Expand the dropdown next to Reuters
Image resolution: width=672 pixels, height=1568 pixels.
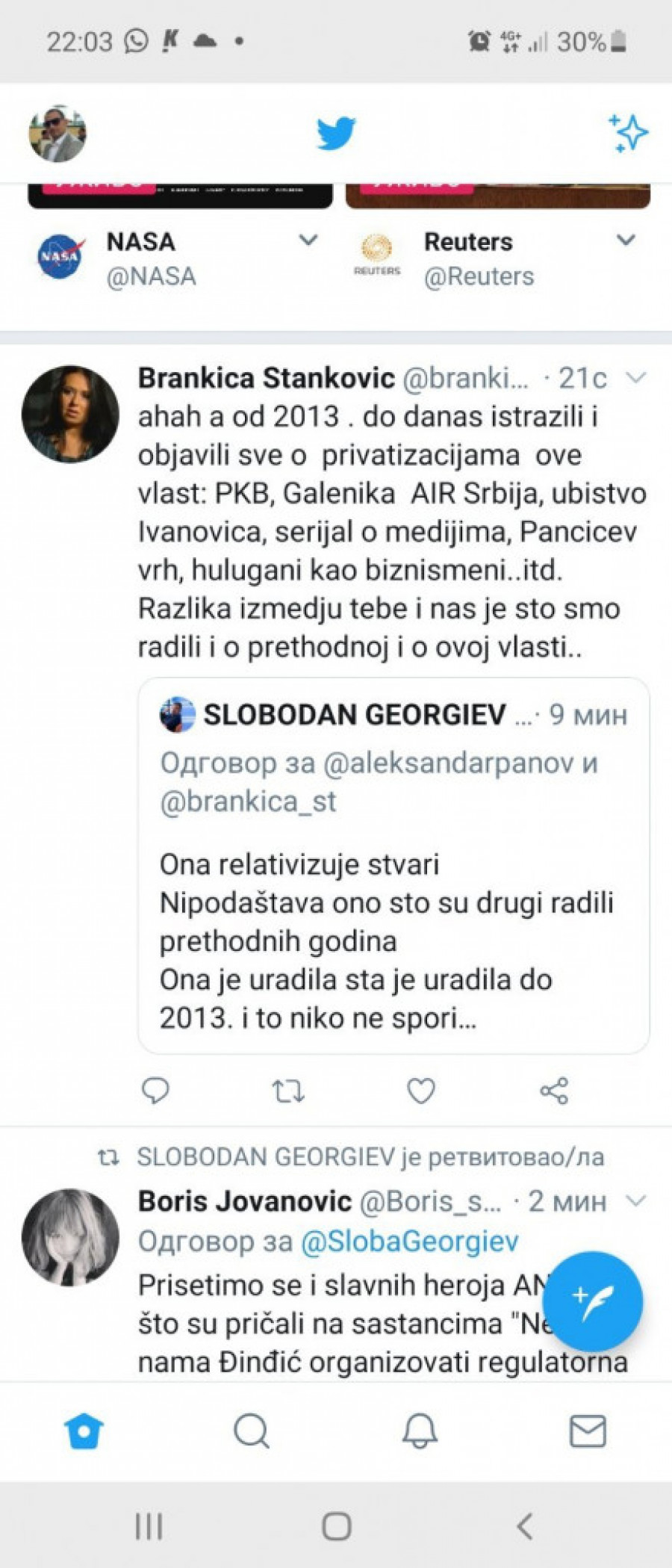[625, 241]
